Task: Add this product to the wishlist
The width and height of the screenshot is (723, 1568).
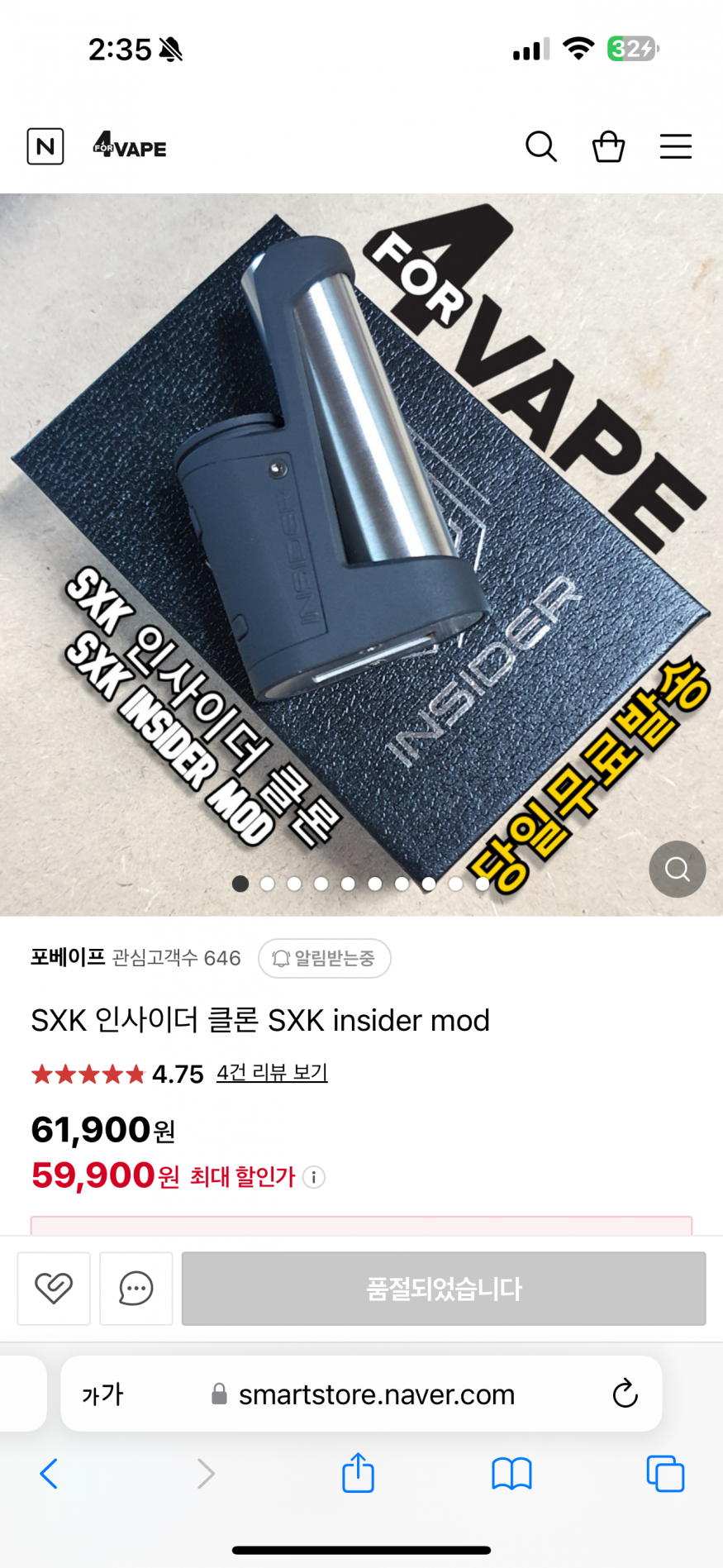Action: (54, 1288)
